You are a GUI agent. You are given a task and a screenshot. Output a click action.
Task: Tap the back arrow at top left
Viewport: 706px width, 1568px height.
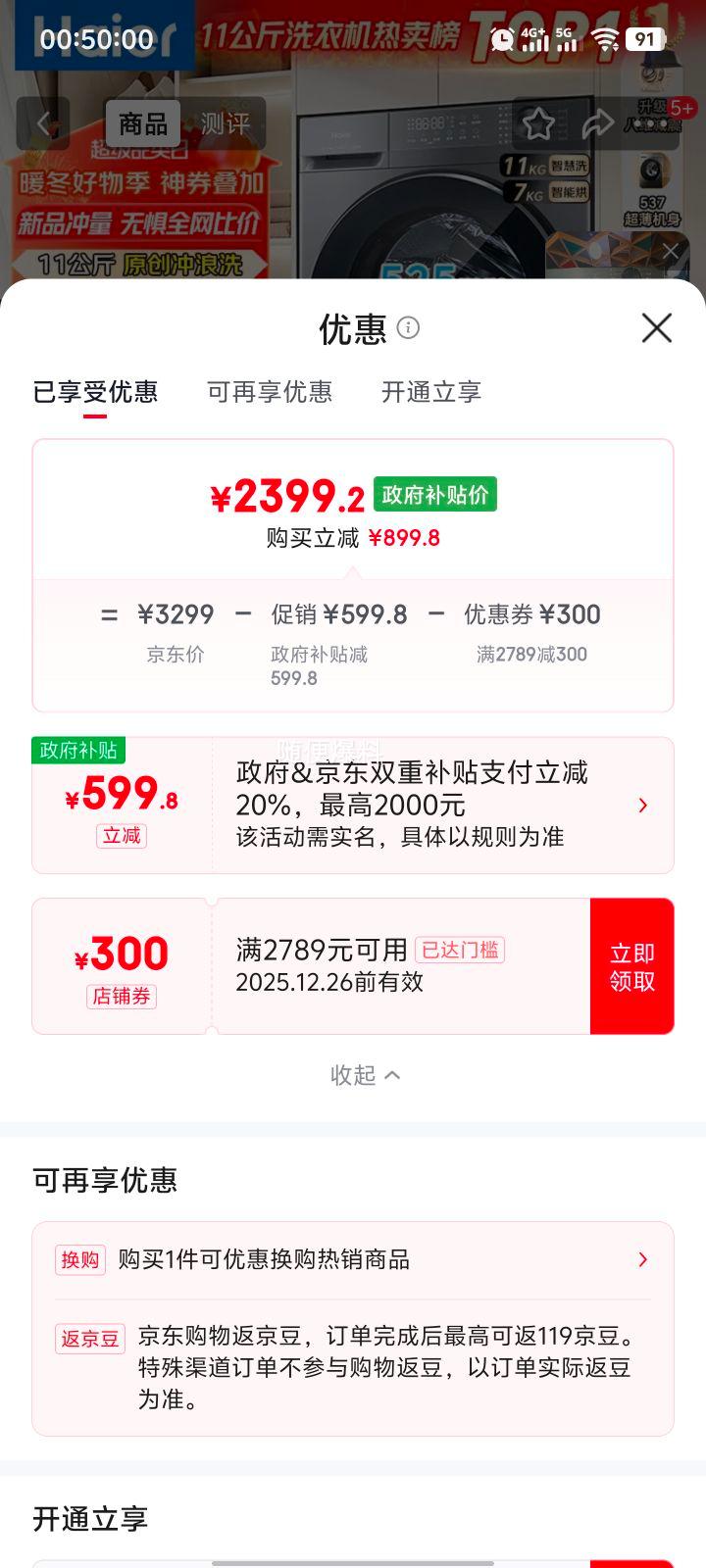point(43,122)
